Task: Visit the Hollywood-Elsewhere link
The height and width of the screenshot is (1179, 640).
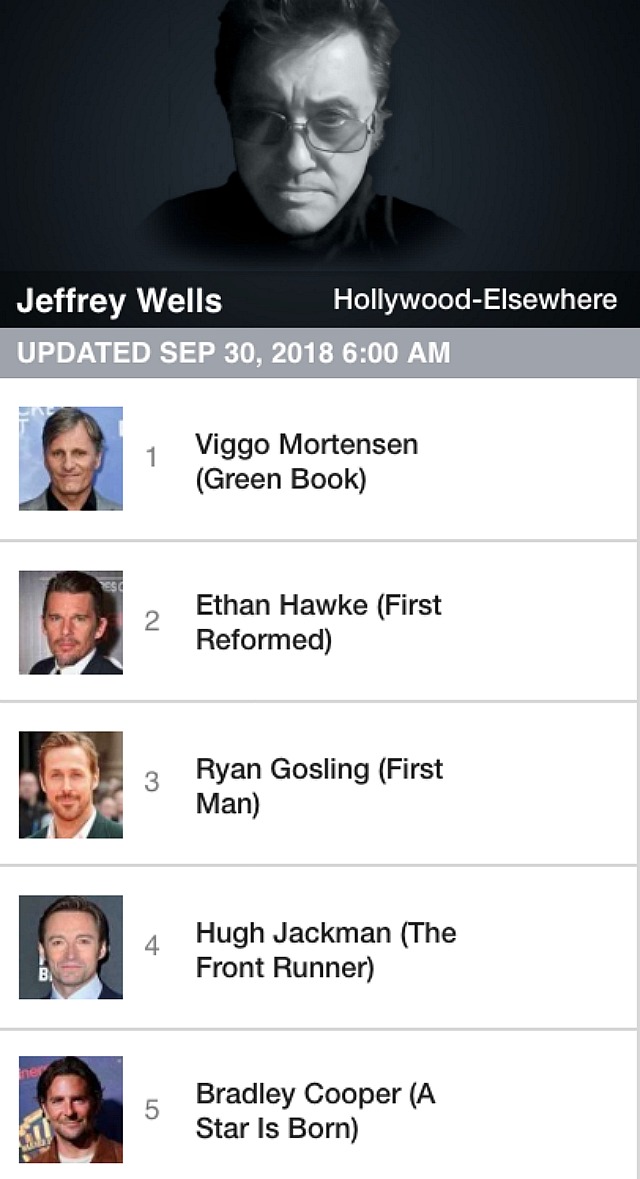Action: pyautogui.click(x=475, y=299)
